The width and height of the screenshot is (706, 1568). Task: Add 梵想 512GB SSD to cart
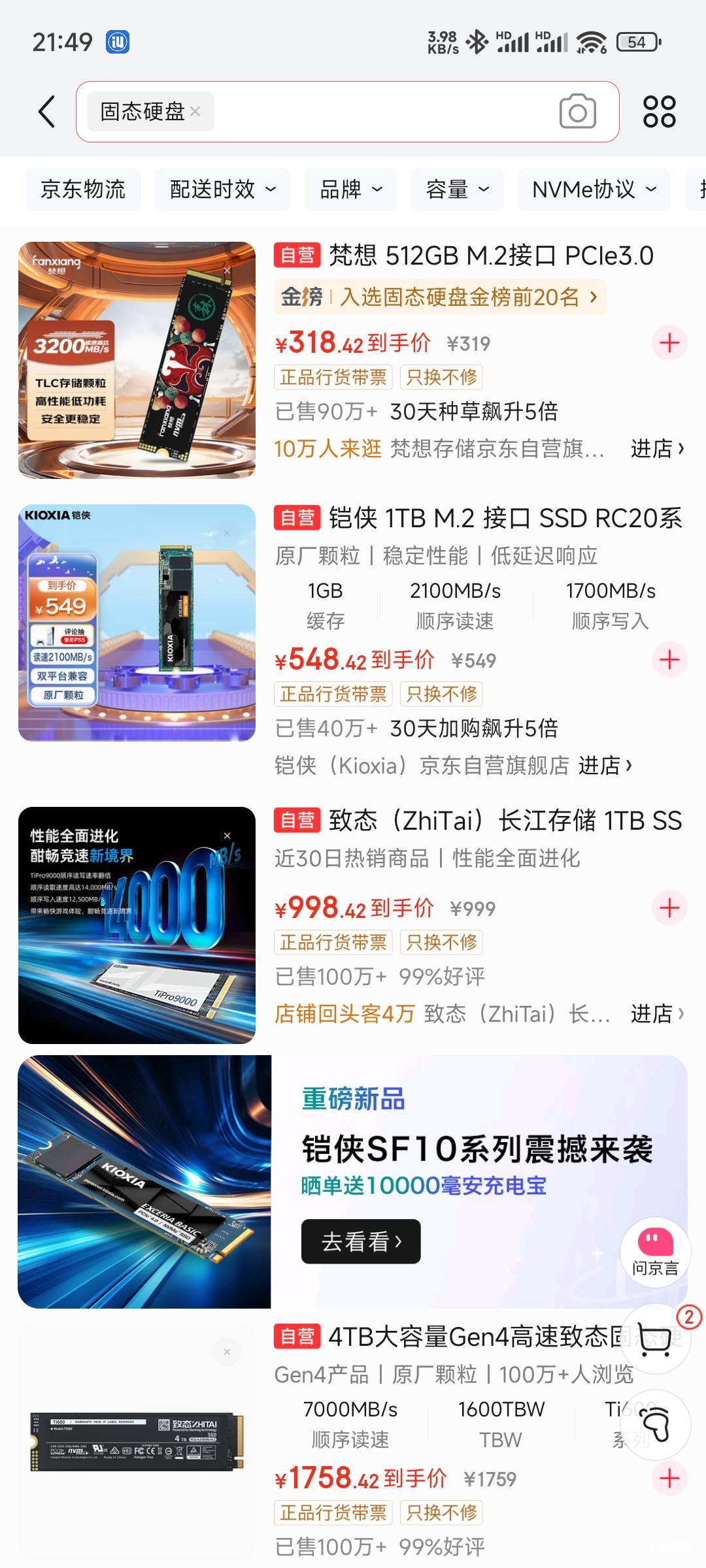click(x=669, y=343)
